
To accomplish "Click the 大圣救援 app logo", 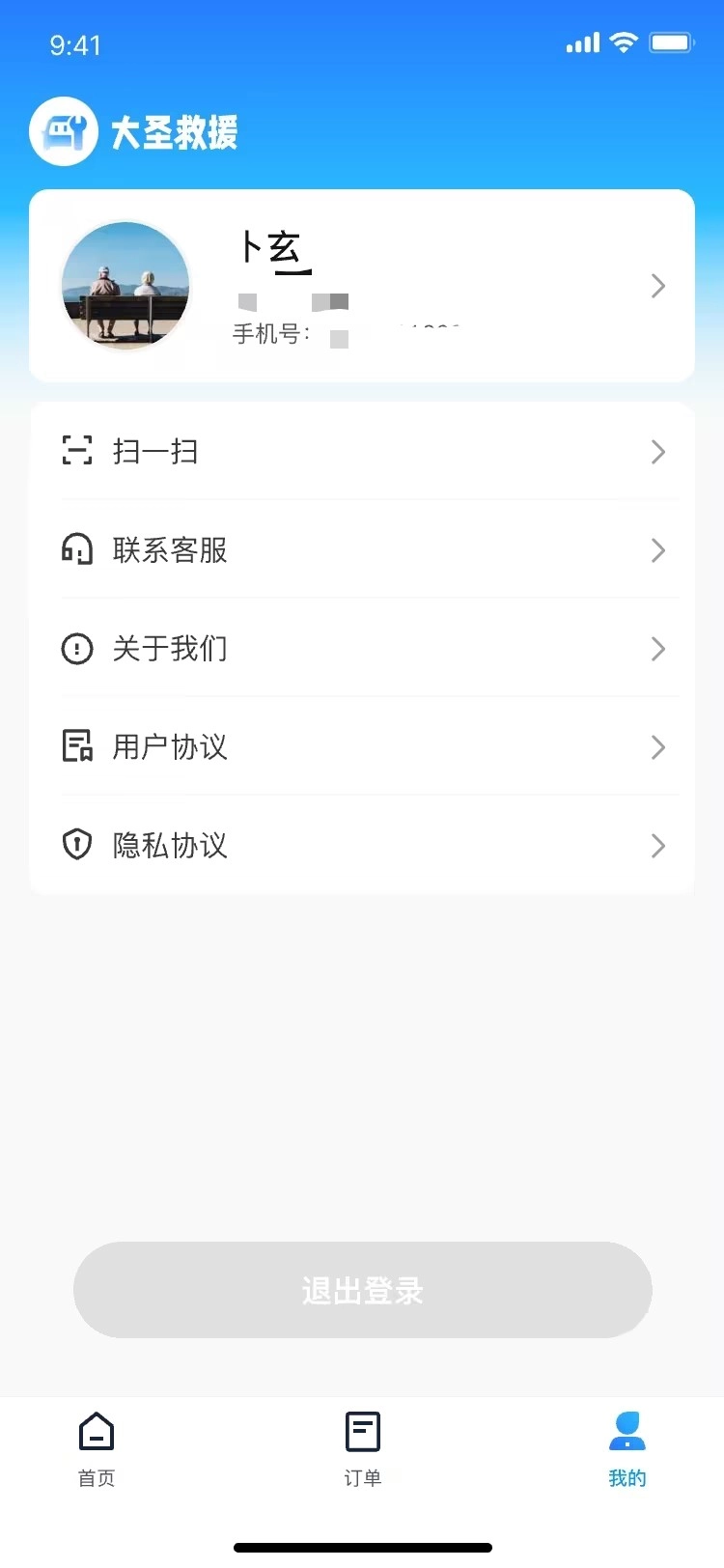I will click(x=64, y=130).
